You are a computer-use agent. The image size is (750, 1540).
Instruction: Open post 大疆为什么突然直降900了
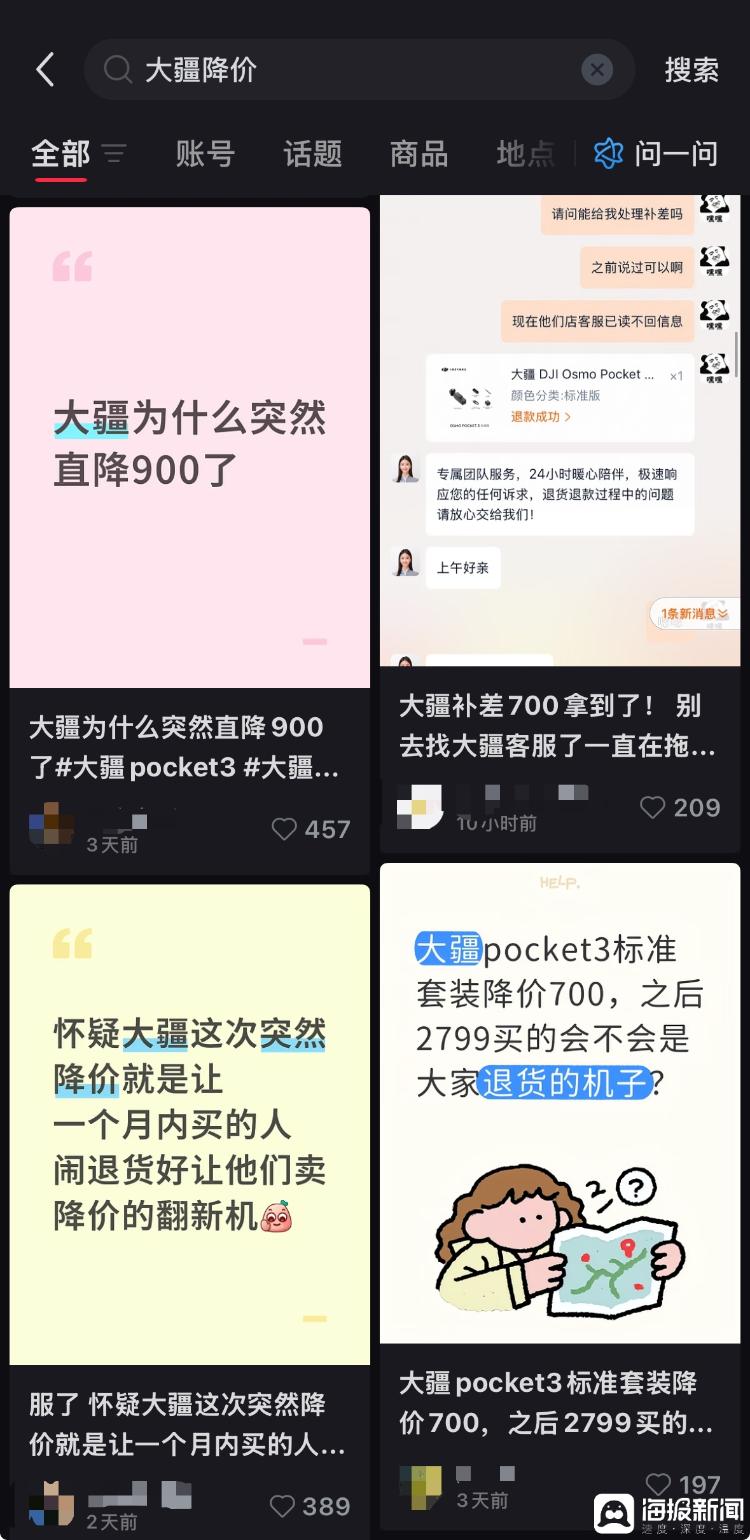[x=190, y=447]
